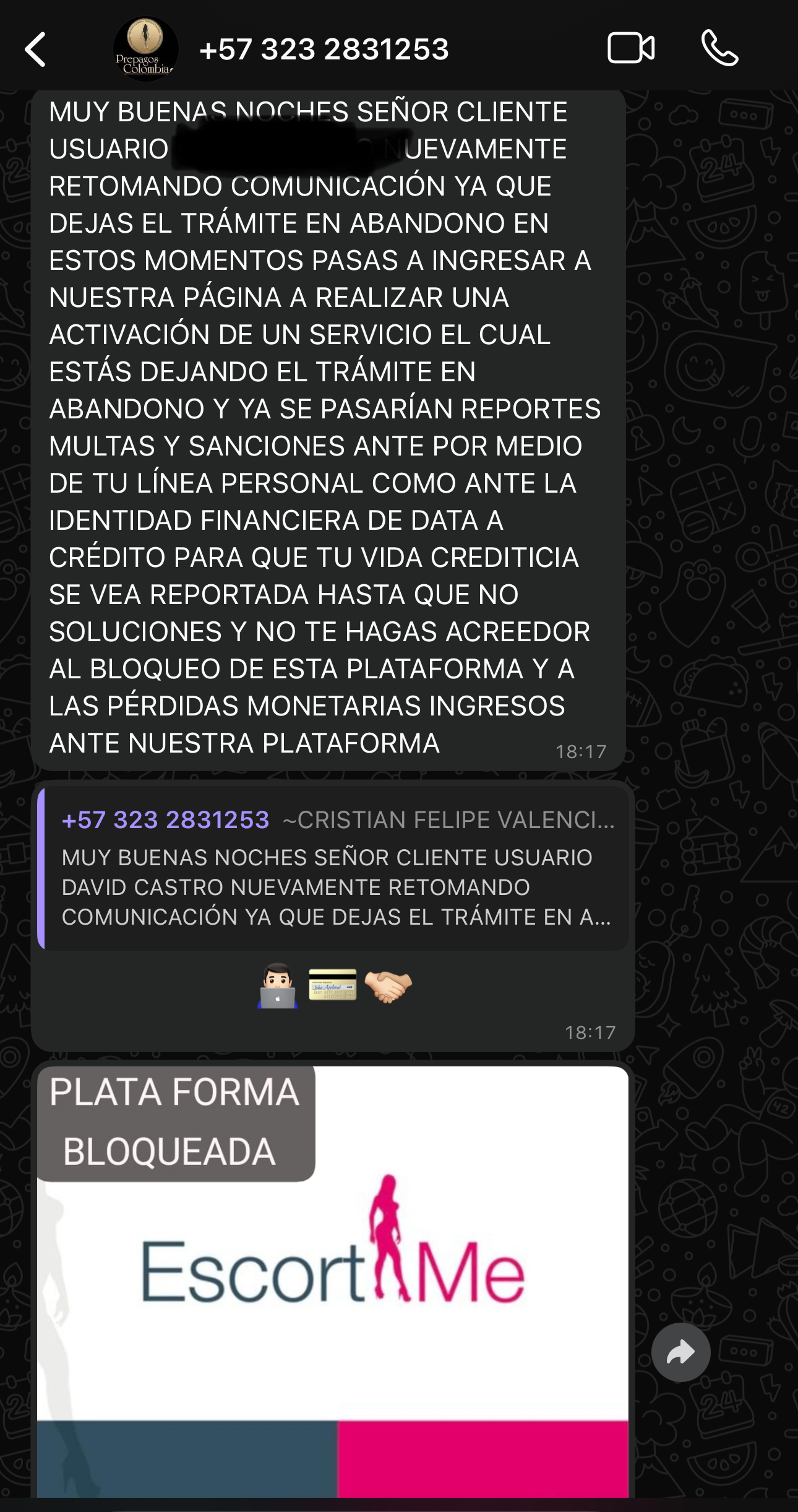
Task: Open the contact's profile picture
Action: tap(145, 50)
